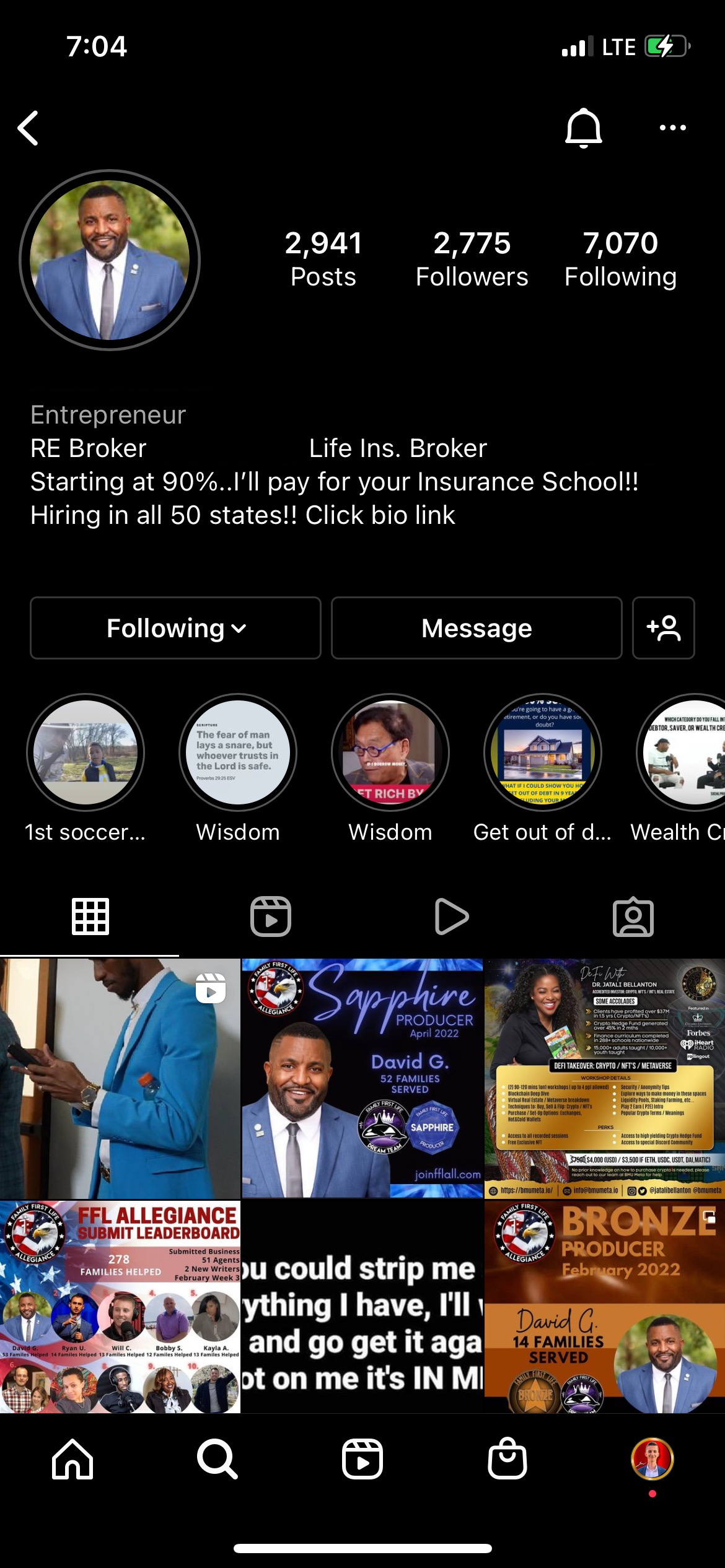Switch to the Reels tab on profile
This screenshot has width=725, height=1568.
tap(271, 917)
